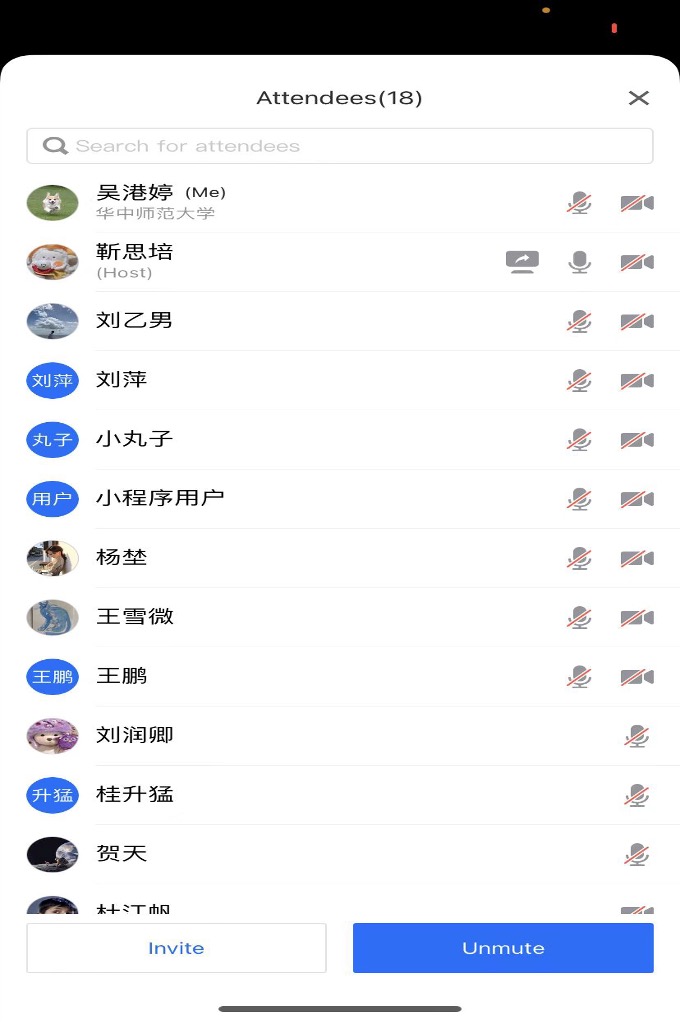
Task: Tap the screen share icon next to 靳思培
Action: [x=522, y=262]
